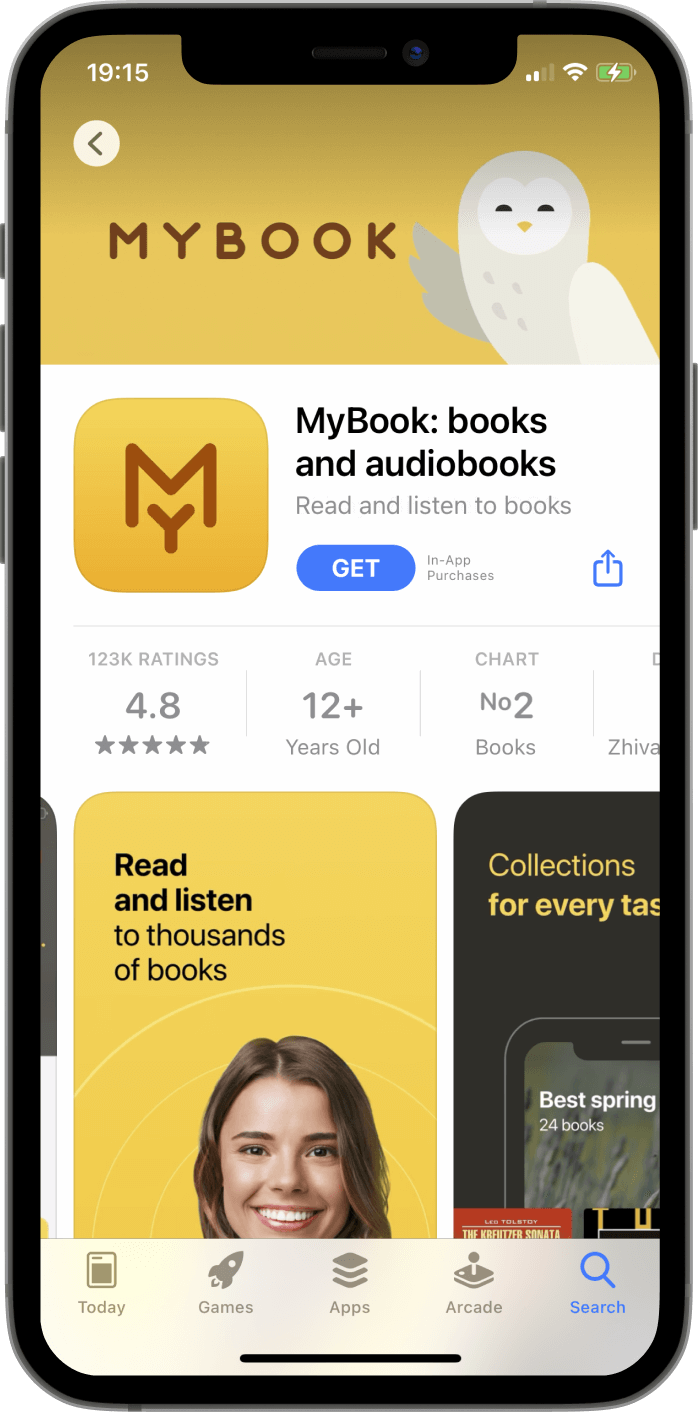Screen dimensions: 698x1412
Task: Go back using the top-left arrow
Action: point(96,144)
